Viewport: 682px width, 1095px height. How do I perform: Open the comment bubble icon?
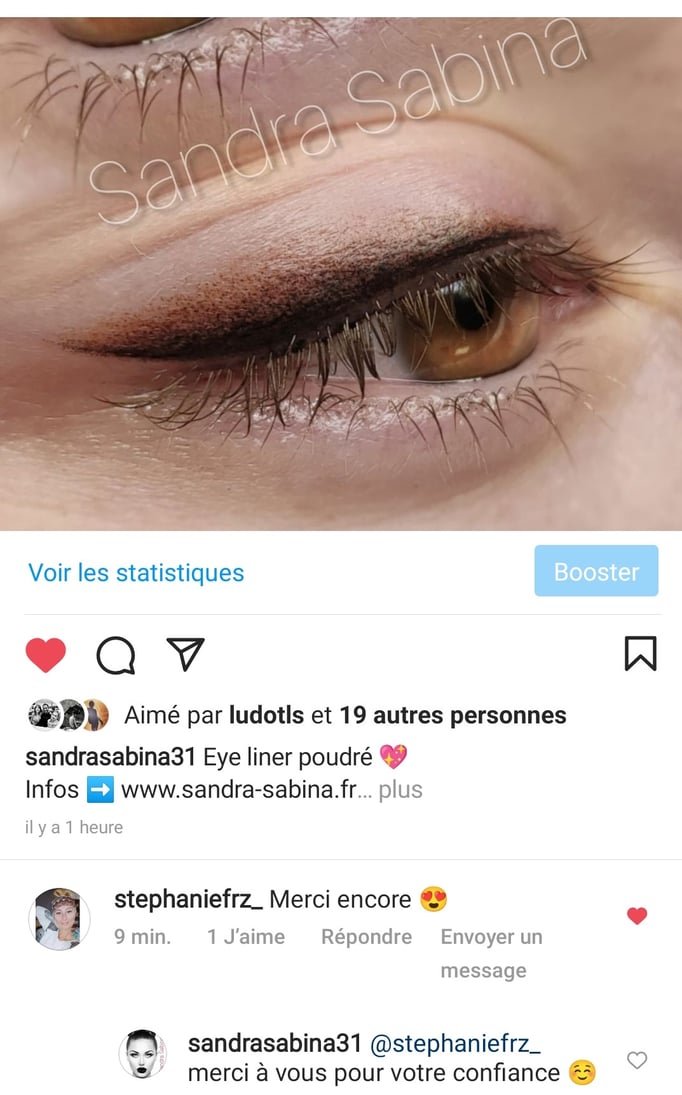tap(115, 655)
